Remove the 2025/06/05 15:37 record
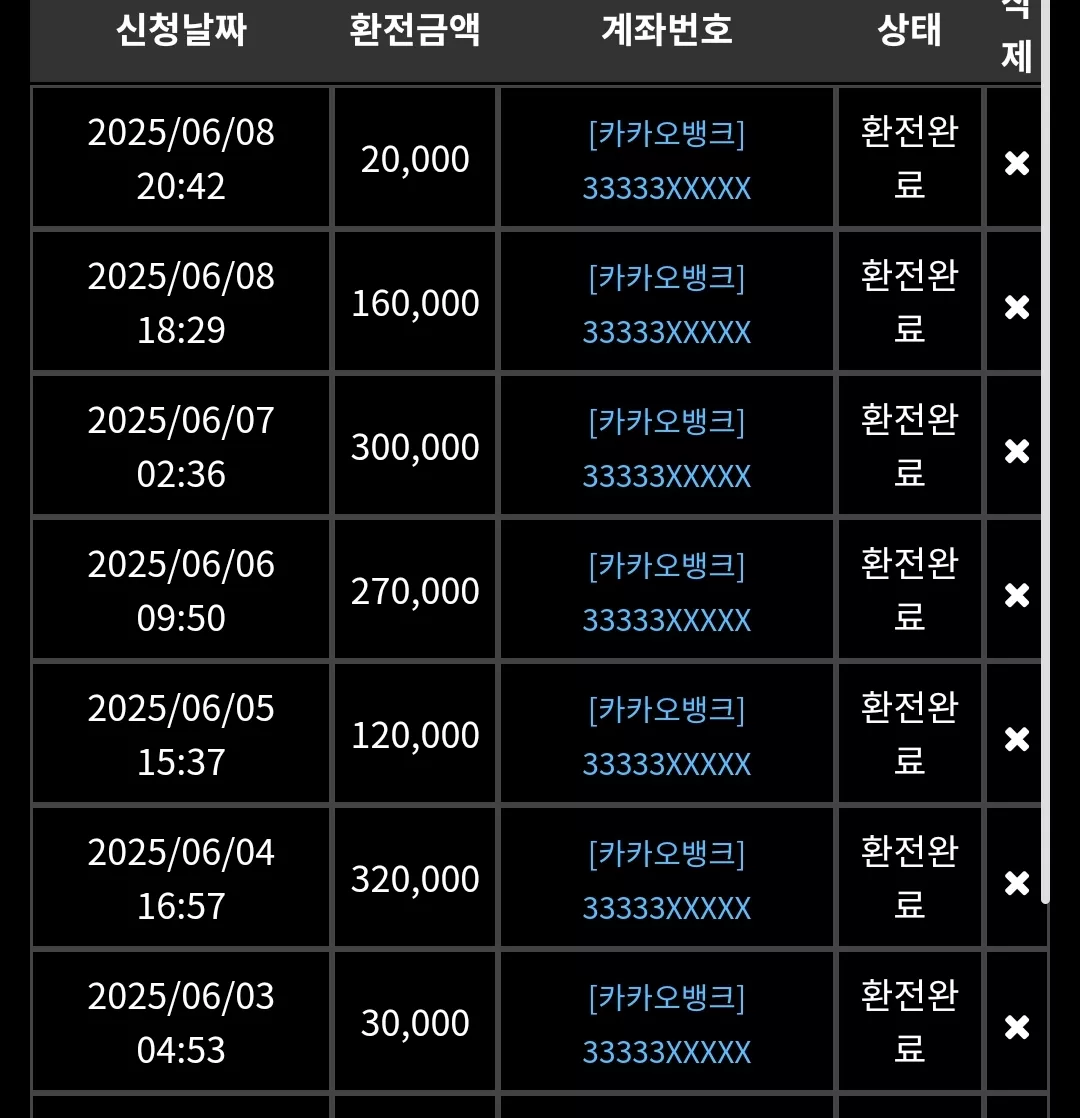1080x1118 pixels. (x=1017, y=739)
